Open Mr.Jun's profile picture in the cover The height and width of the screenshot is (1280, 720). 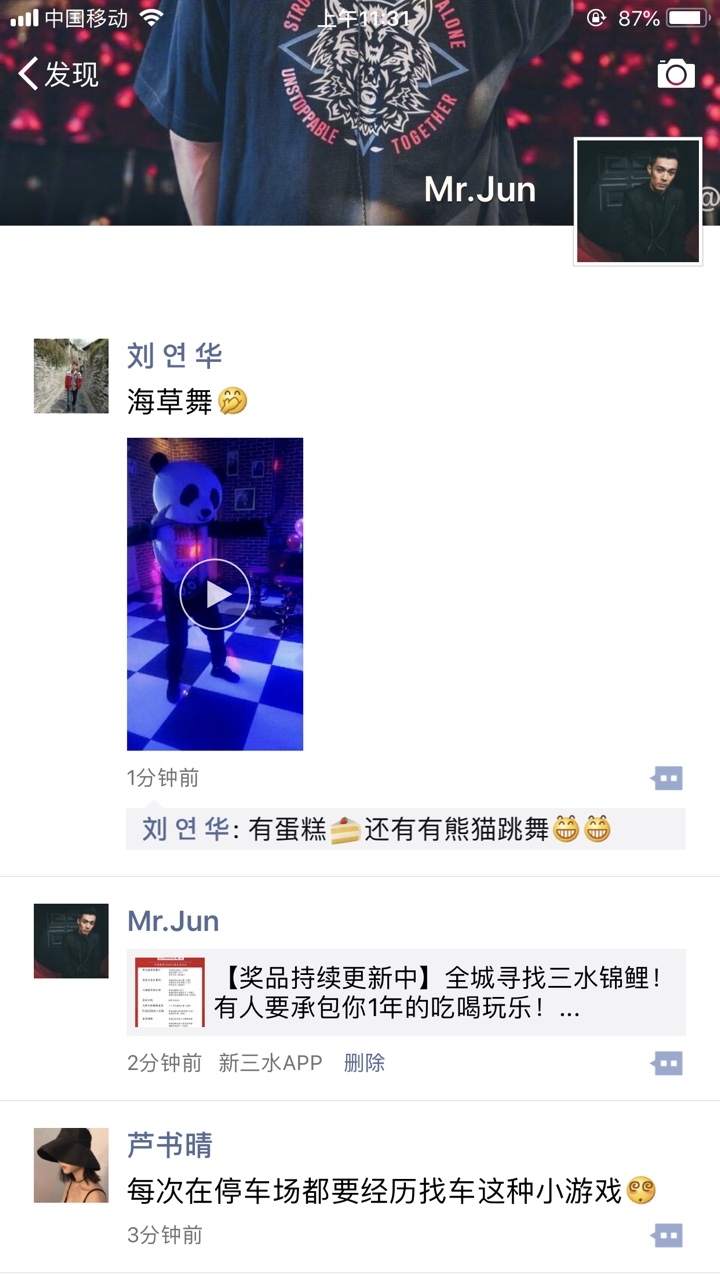point(638,202)
